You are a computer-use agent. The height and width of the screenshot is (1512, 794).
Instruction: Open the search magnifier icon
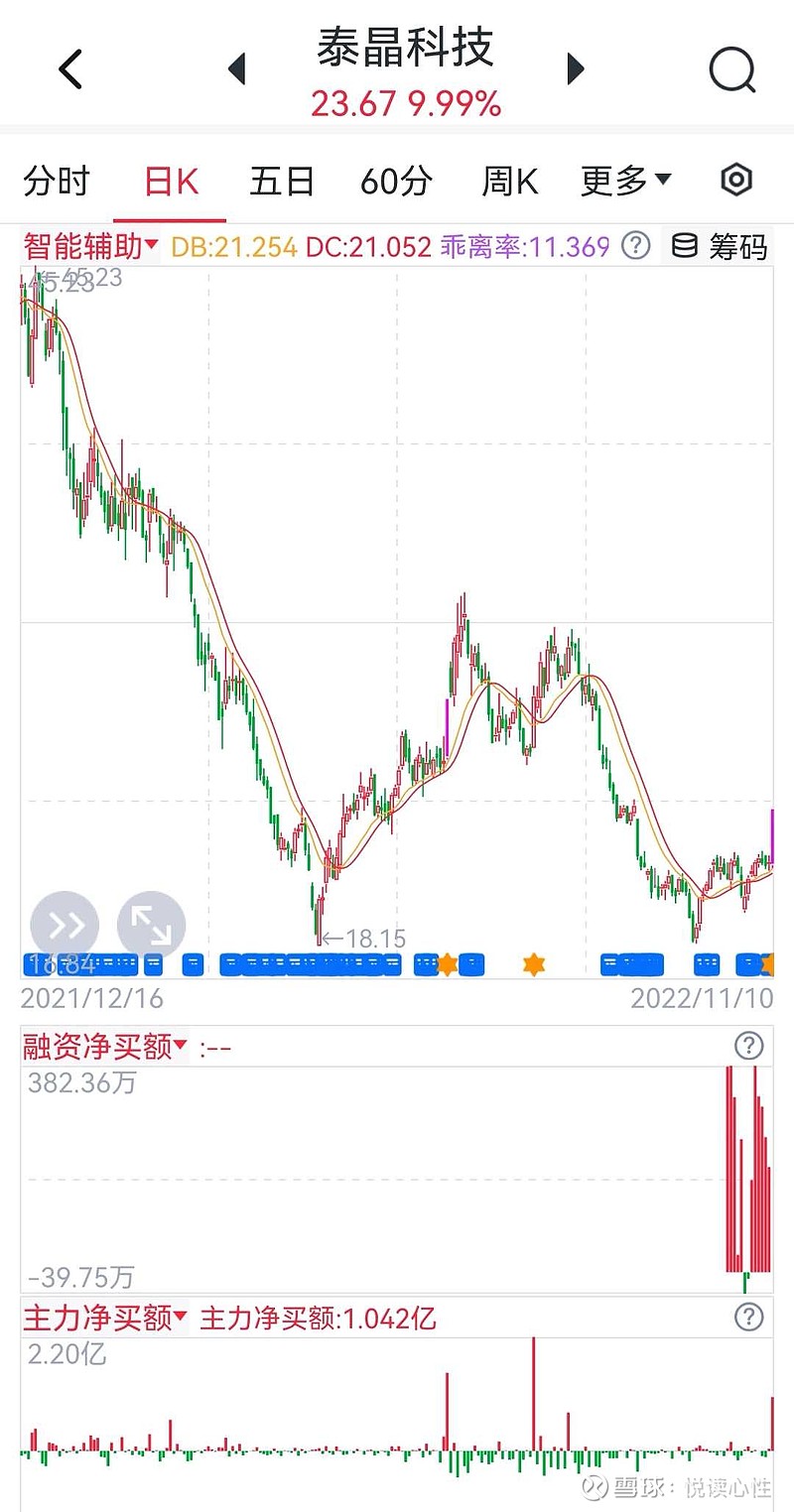click(x=733, y=70)
